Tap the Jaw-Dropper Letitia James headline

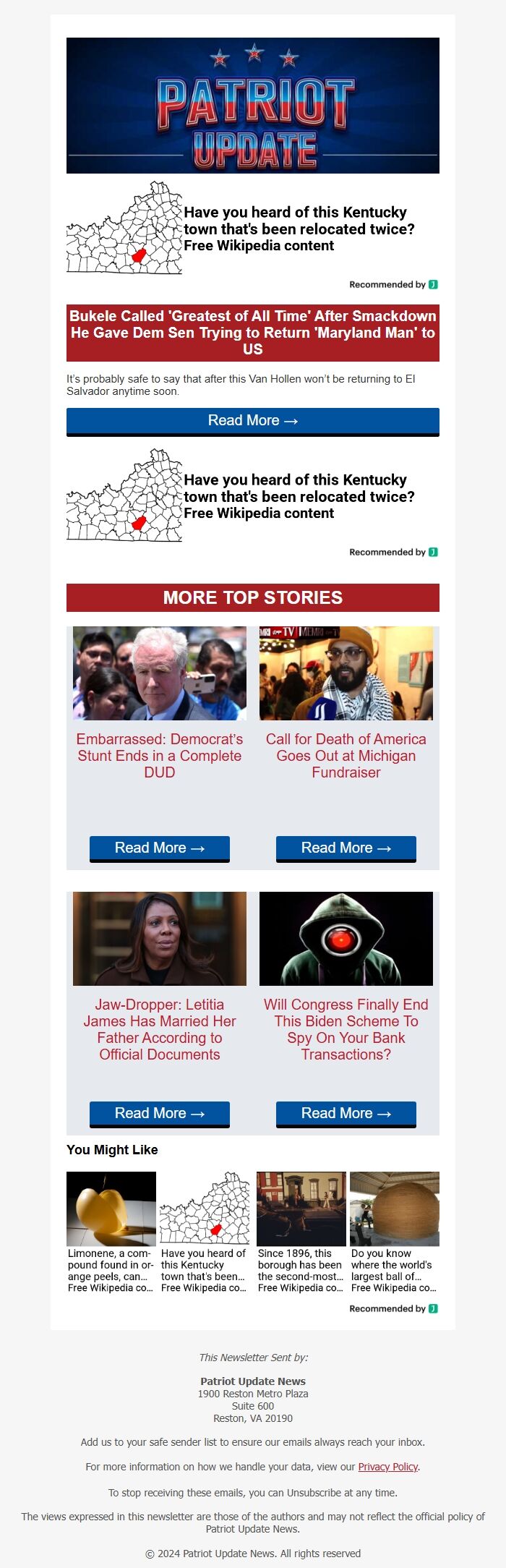point(159,1029)
